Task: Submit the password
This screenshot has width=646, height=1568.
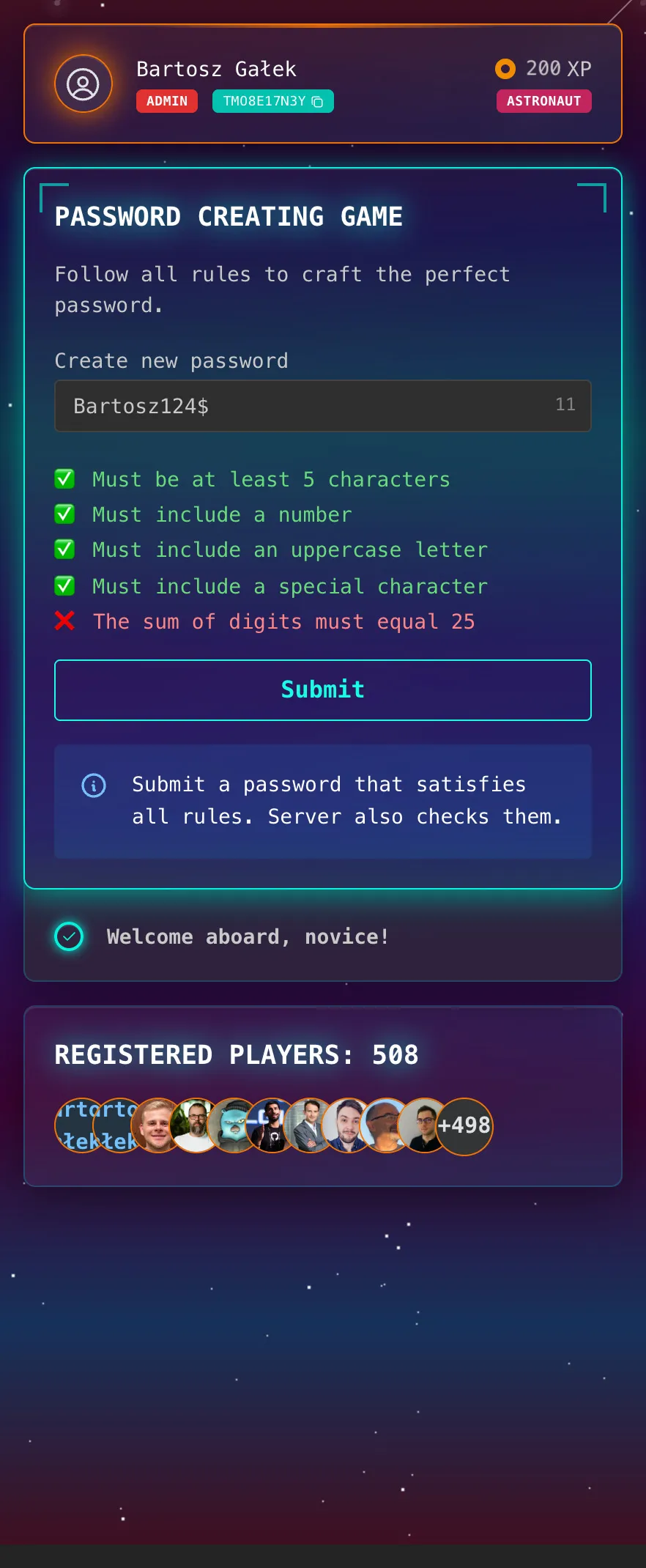Action: 322,689
